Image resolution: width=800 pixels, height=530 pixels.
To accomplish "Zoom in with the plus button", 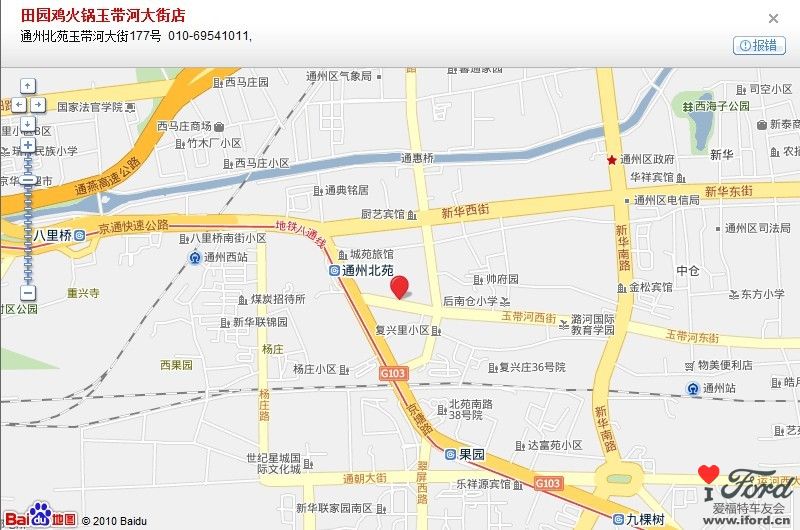I will coord(28,145).
